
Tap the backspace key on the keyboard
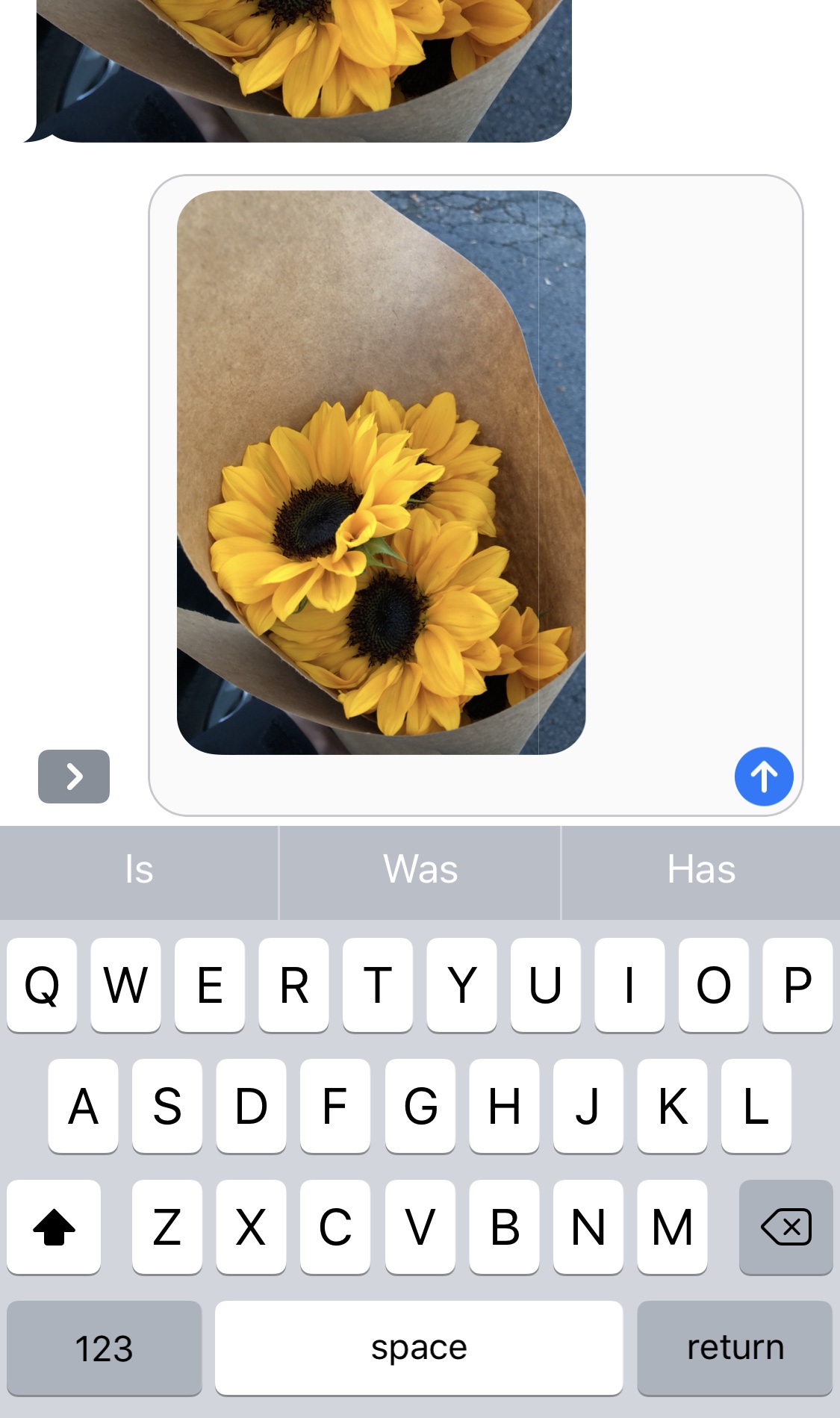pos(785,1227)
